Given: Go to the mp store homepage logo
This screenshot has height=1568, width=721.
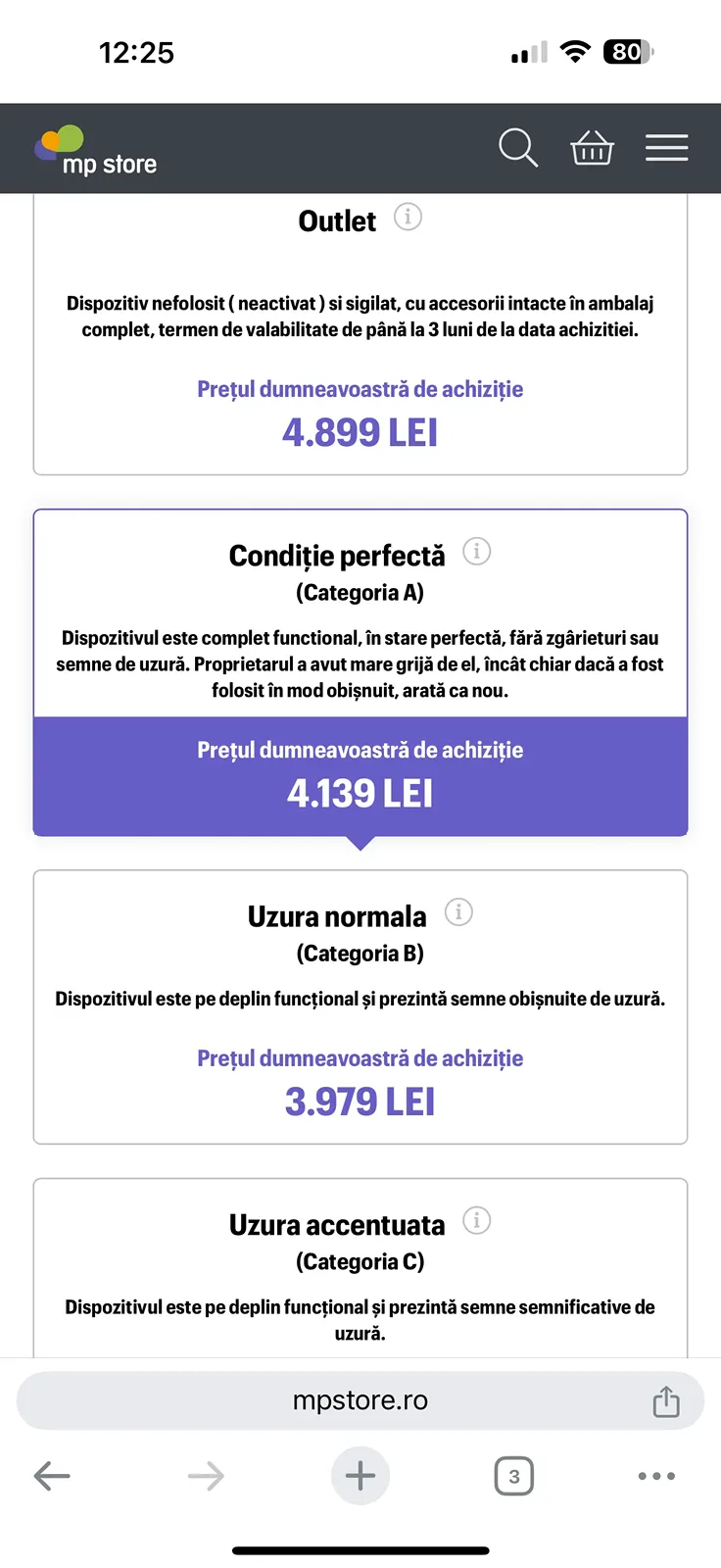Looking at the screenshot, I should [x=96, y=150].
